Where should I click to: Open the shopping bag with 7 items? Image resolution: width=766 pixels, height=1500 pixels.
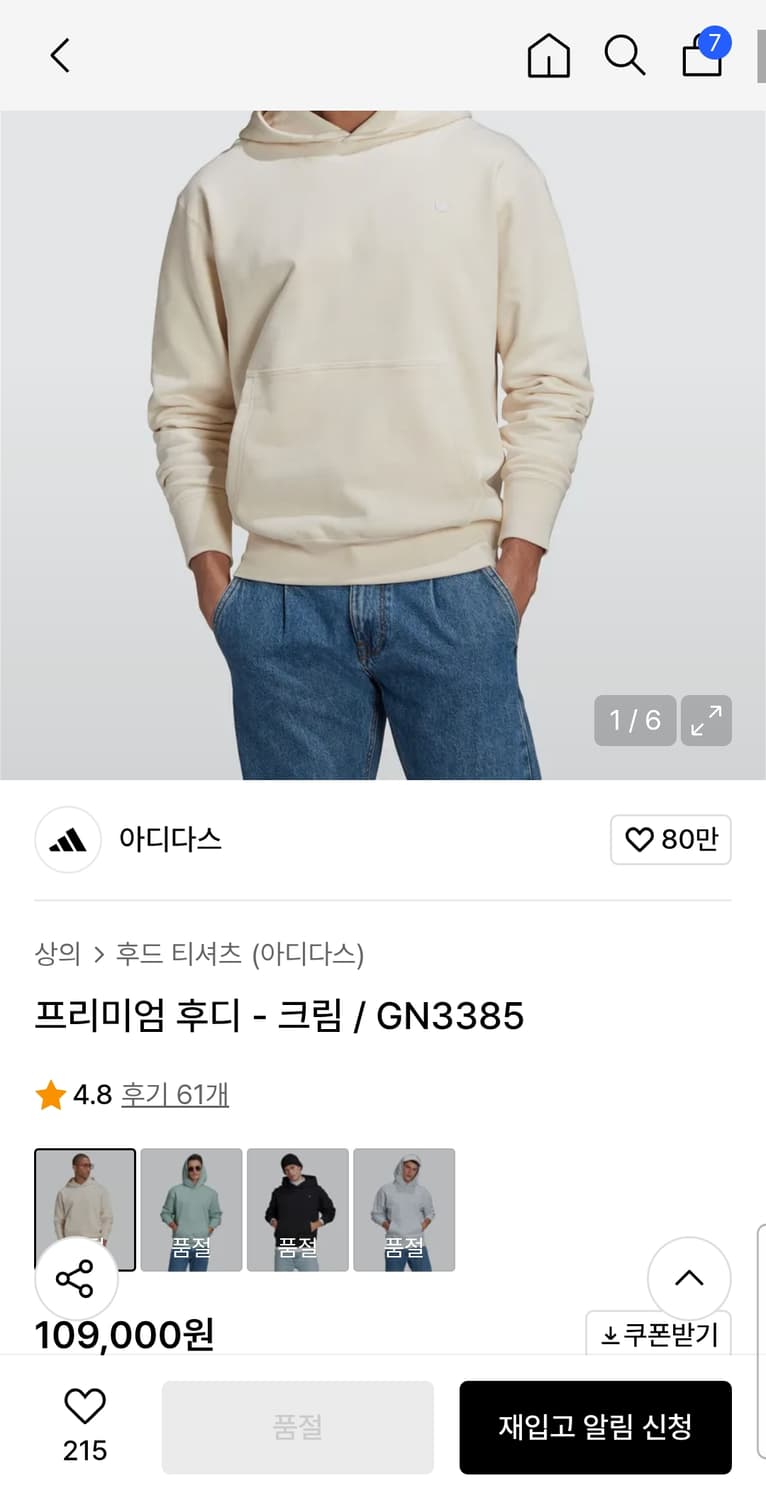(701, 58)
